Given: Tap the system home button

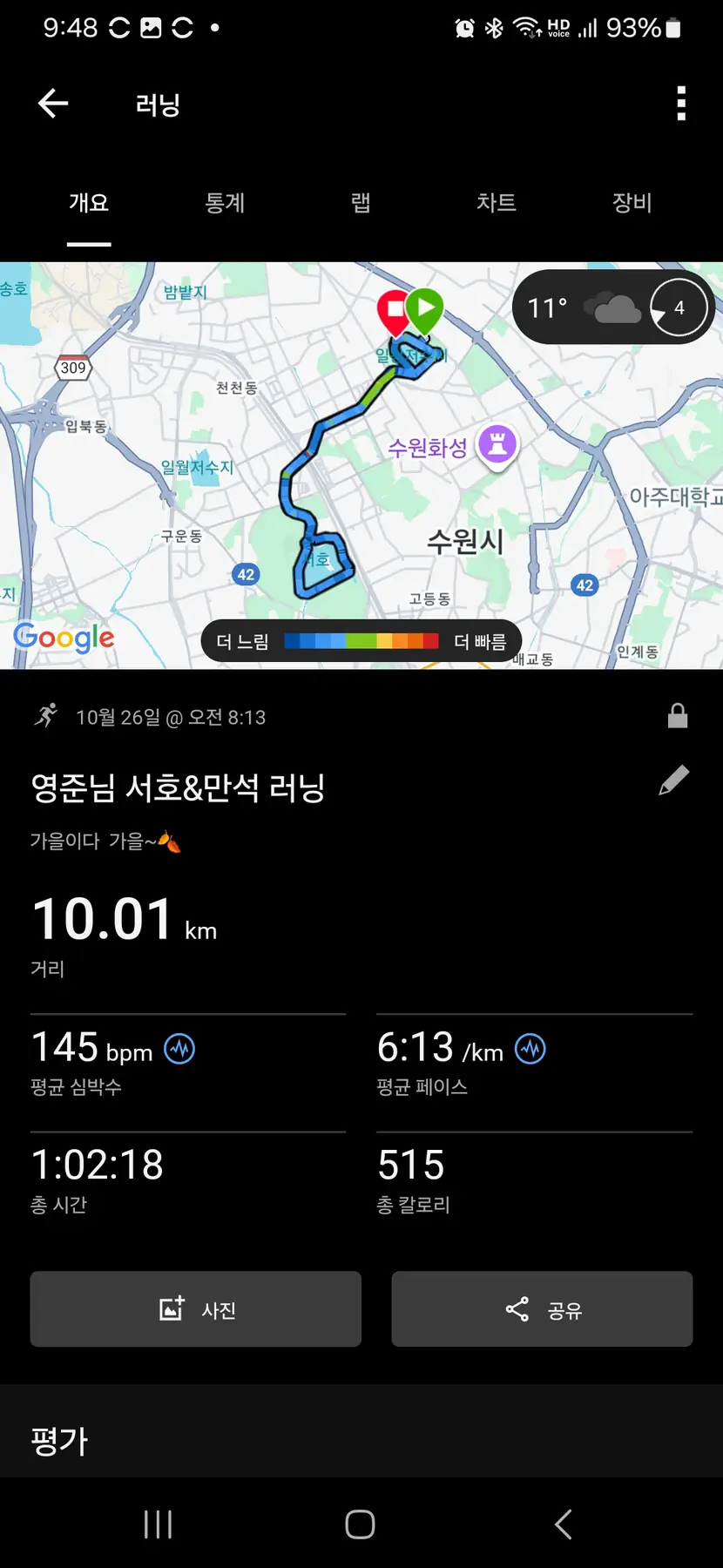Looking at the screenshot, I should pyautogui.click(x=360, y=1524).
